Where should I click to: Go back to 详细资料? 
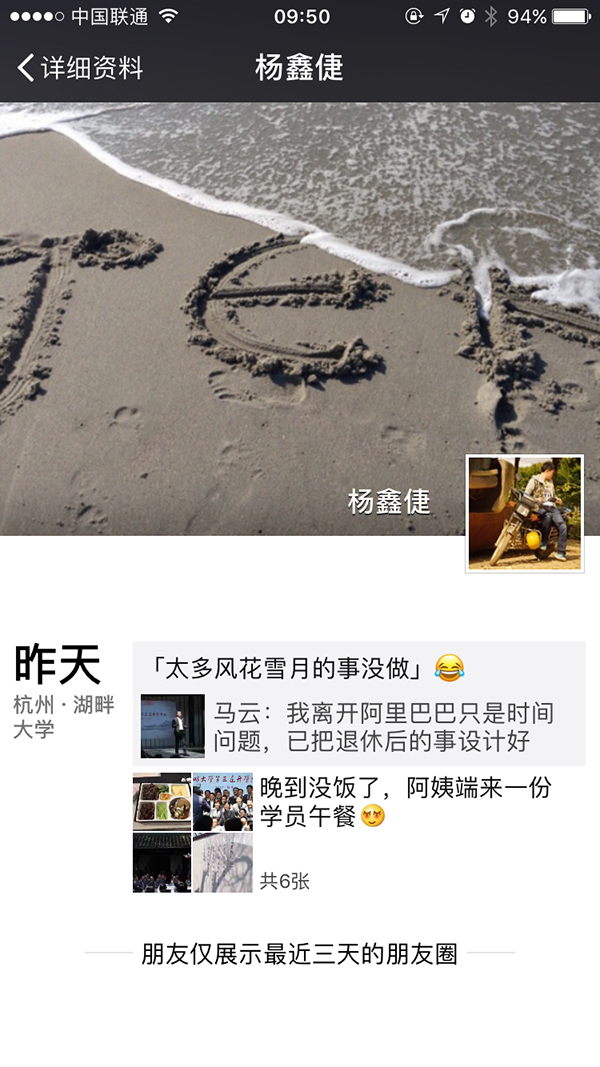click(x=80, y=68)
